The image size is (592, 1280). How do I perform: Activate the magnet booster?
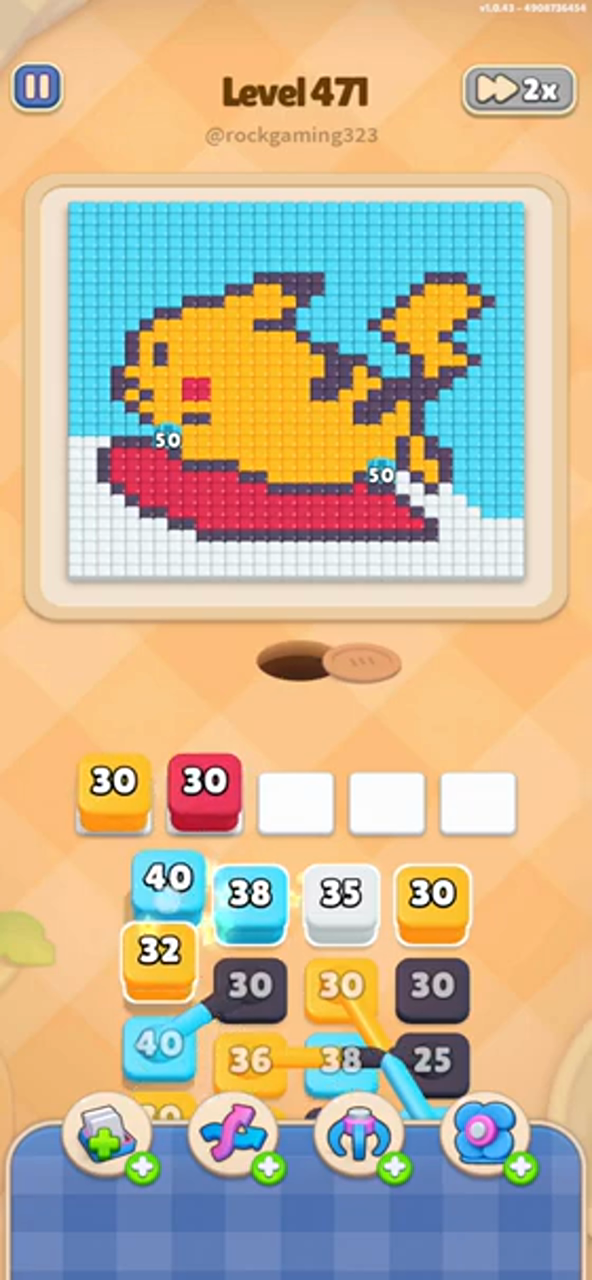click(358, 1137)
